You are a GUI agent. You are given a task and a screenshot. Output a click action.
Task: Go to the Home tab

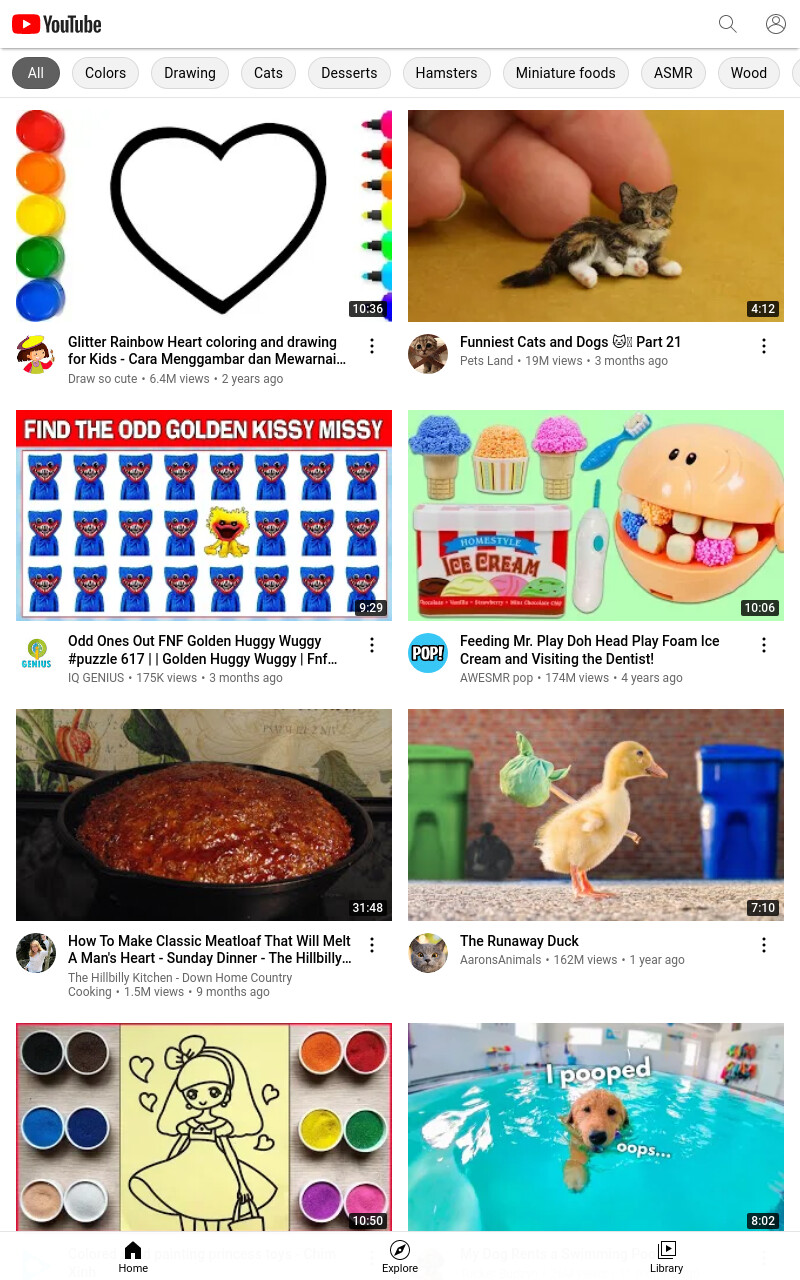[x=133, y=1256]
